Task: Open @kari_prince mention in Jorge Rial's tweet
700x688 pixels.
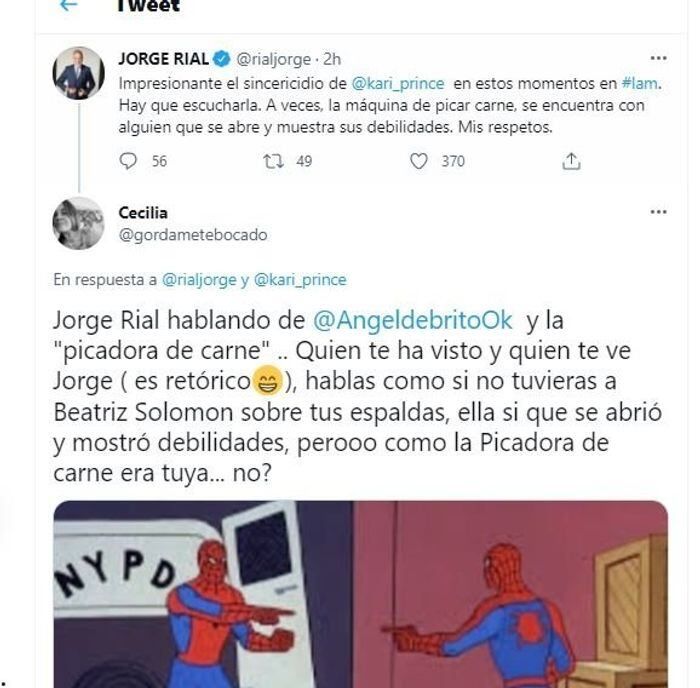Action: tap(398, 83)
